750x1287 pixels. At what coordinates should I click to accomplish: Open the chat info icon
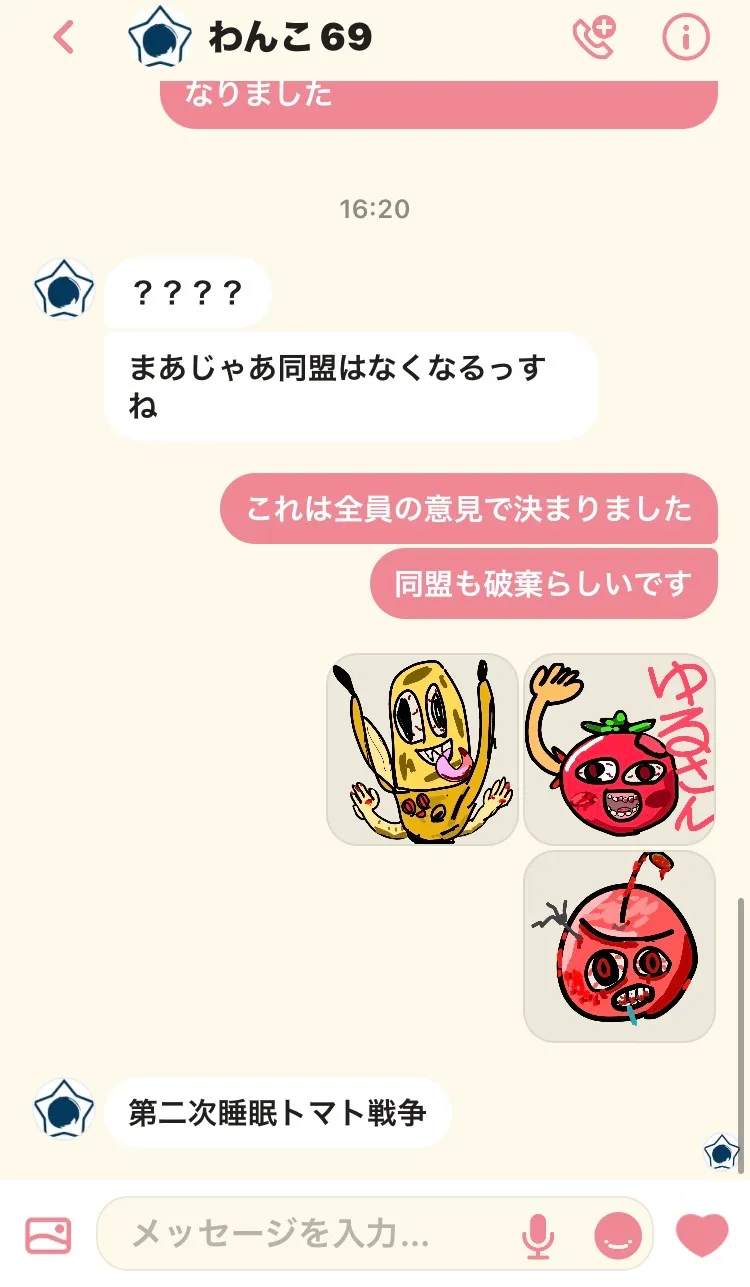click(686, 38)
